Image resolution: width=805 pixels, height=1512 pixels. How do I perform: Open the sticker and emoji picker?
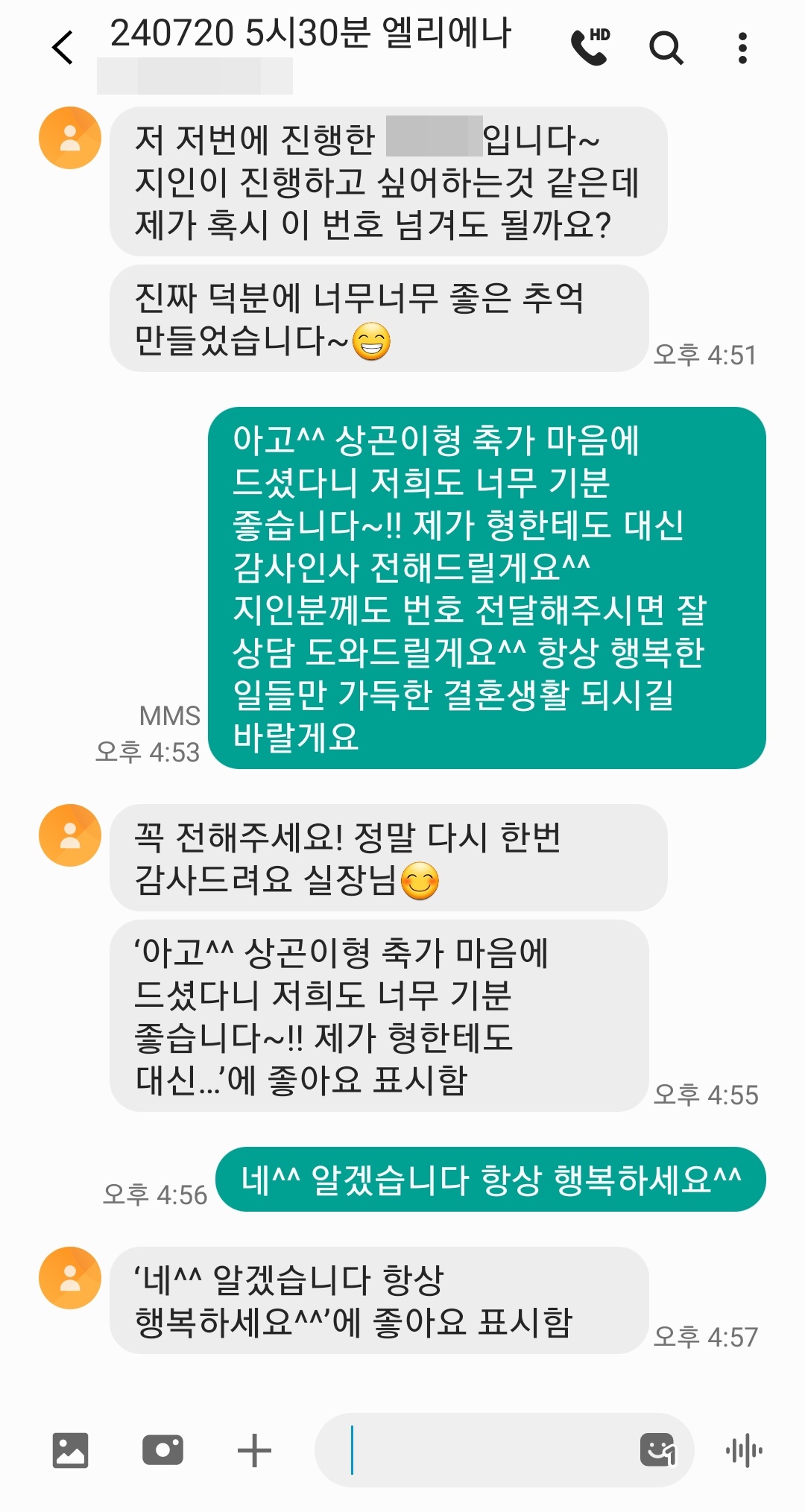coord(657,1450)
